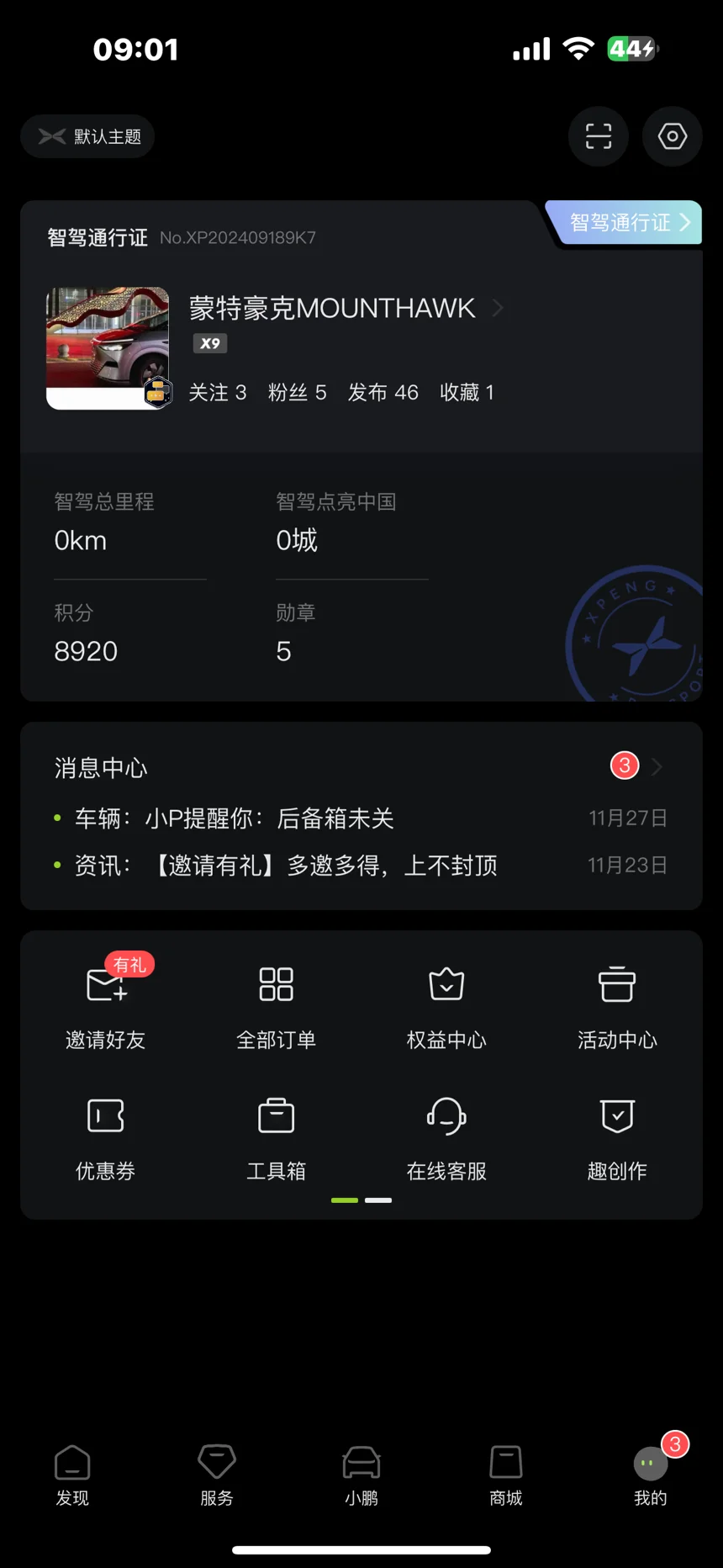View the 关注 3 following list
This screenshot has width=723, height=1568.
point(217,392)
